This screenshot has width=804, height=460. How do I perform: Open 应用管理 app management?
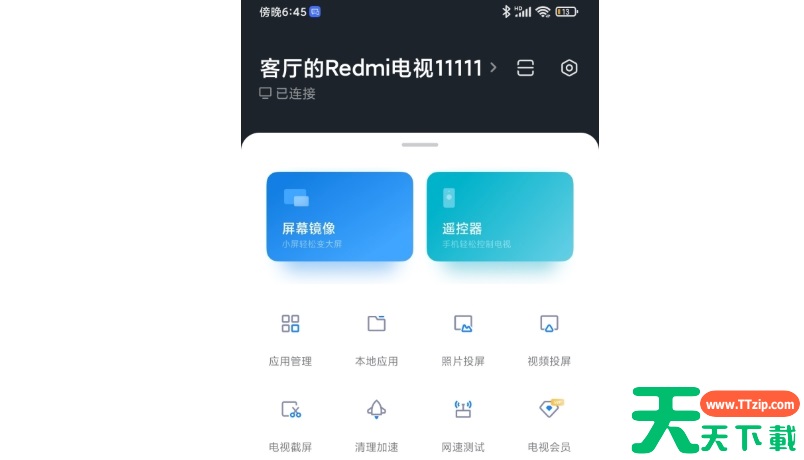coord(290,337)
